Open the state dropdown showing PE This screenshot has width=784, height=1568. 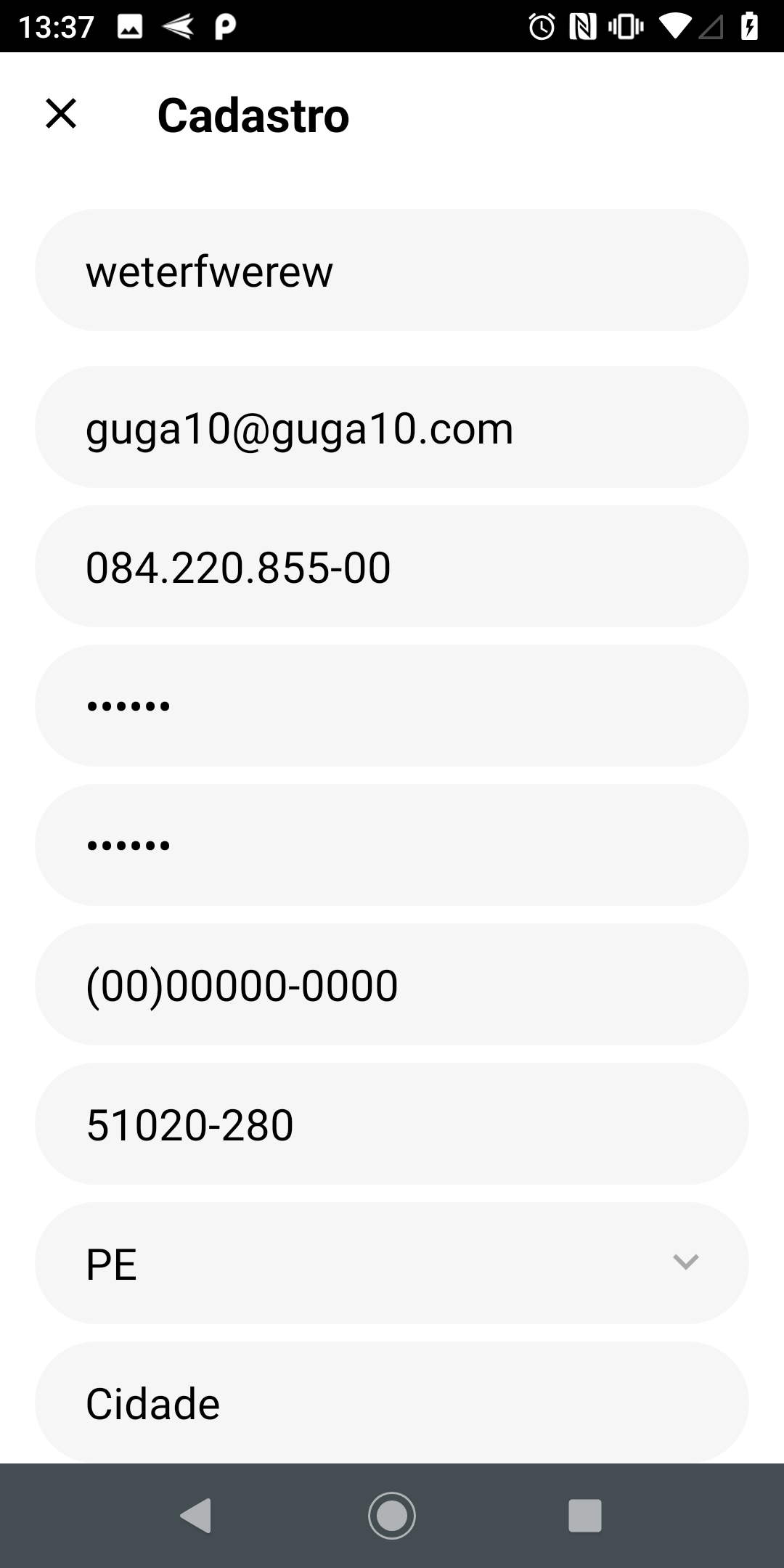click(392, 1263)
